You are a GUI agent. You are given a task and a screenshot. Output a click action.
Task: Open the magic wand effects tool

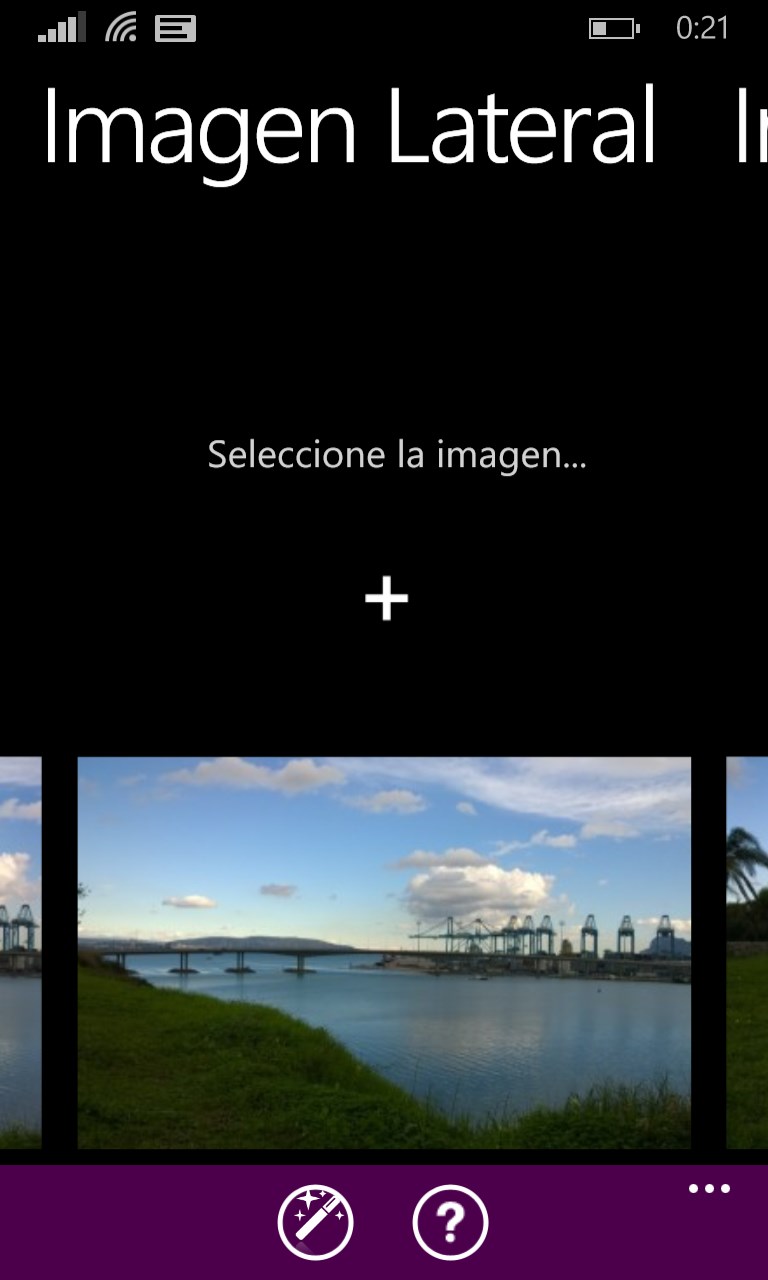point(316,1221)
